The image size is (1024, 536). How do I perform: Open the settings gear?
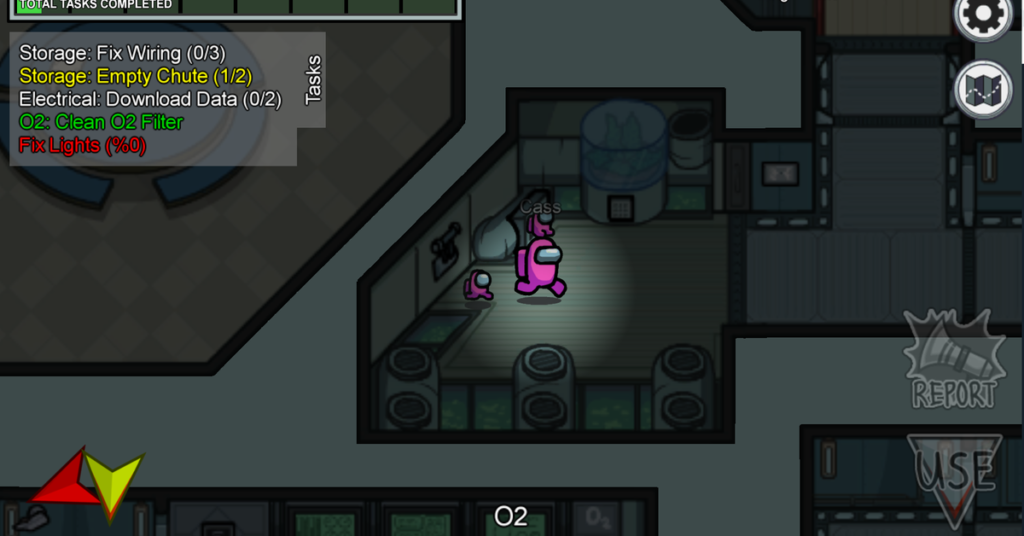985,17
